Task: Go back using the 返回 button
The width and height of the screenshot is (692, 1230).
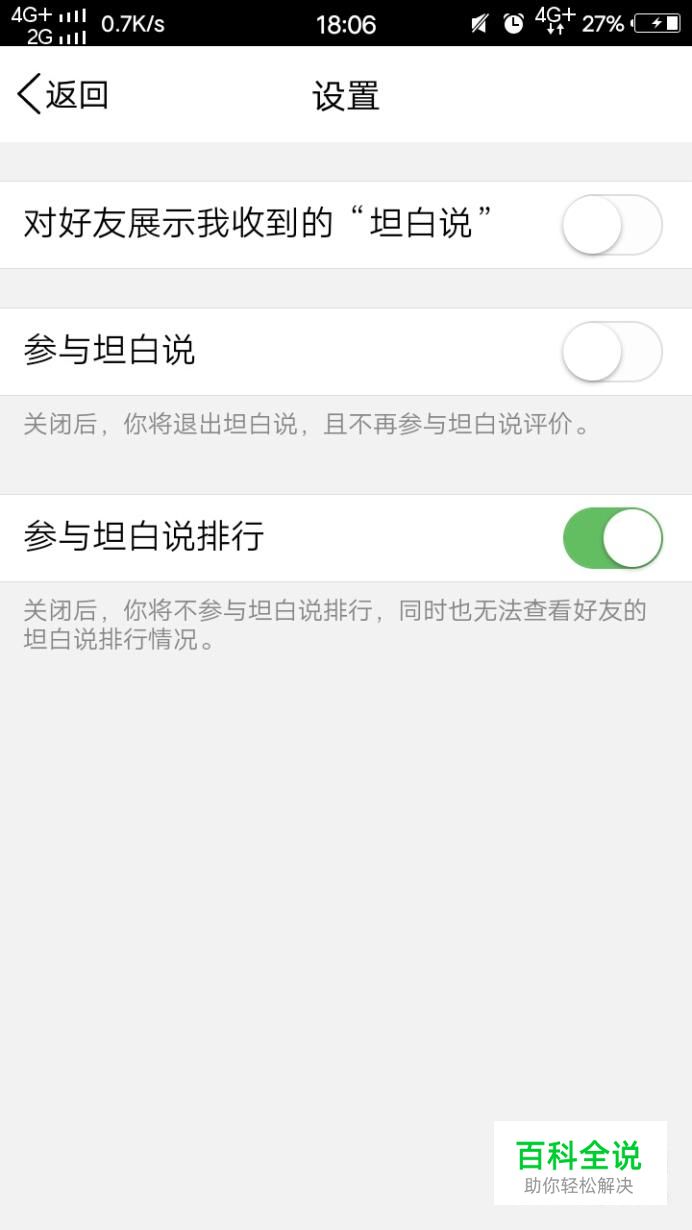Action: click(63, 95)
